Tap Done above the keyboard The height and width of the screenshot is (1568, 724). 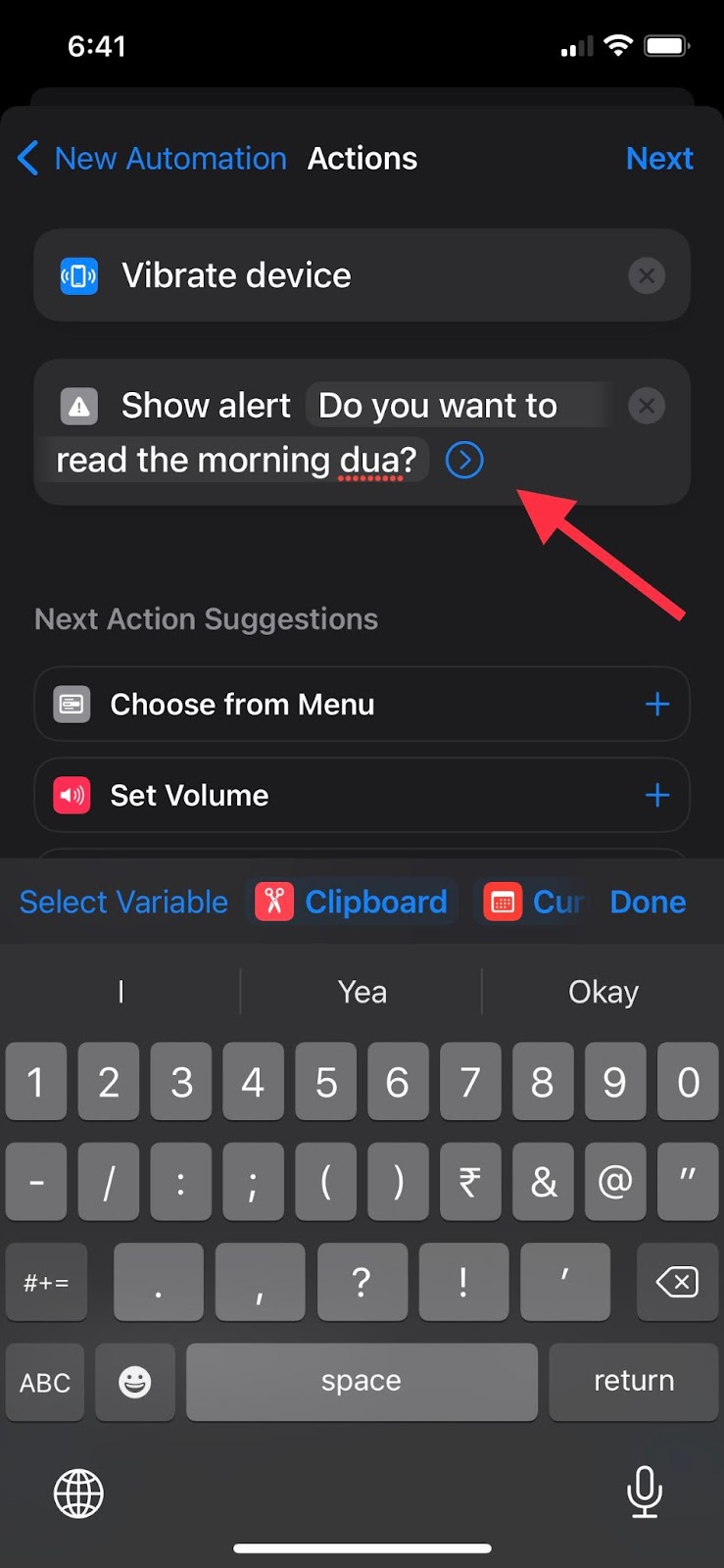coord(648,902)
